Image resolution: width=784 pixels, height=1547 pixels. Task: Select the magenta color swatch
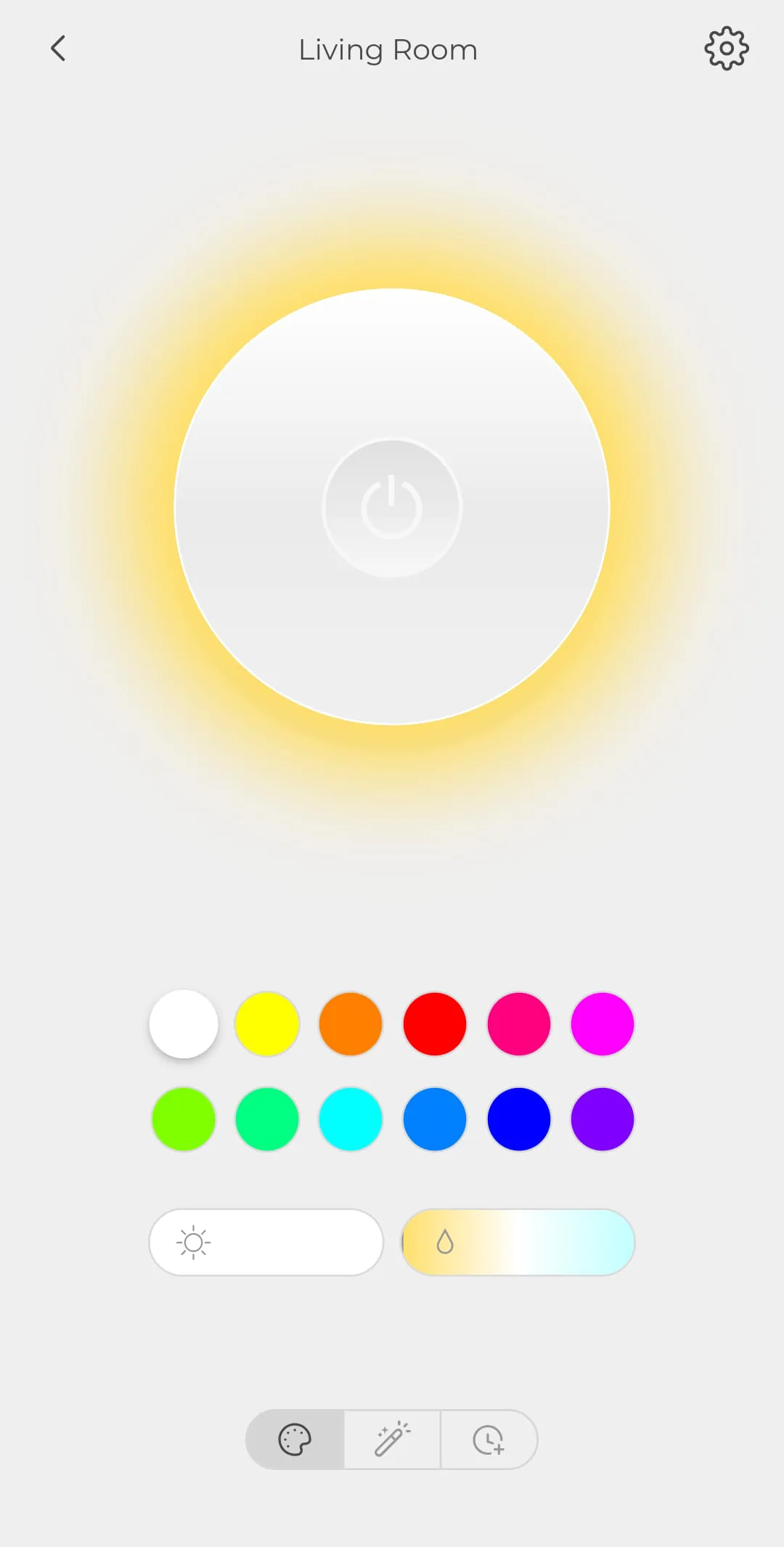tap(601, 1024)
